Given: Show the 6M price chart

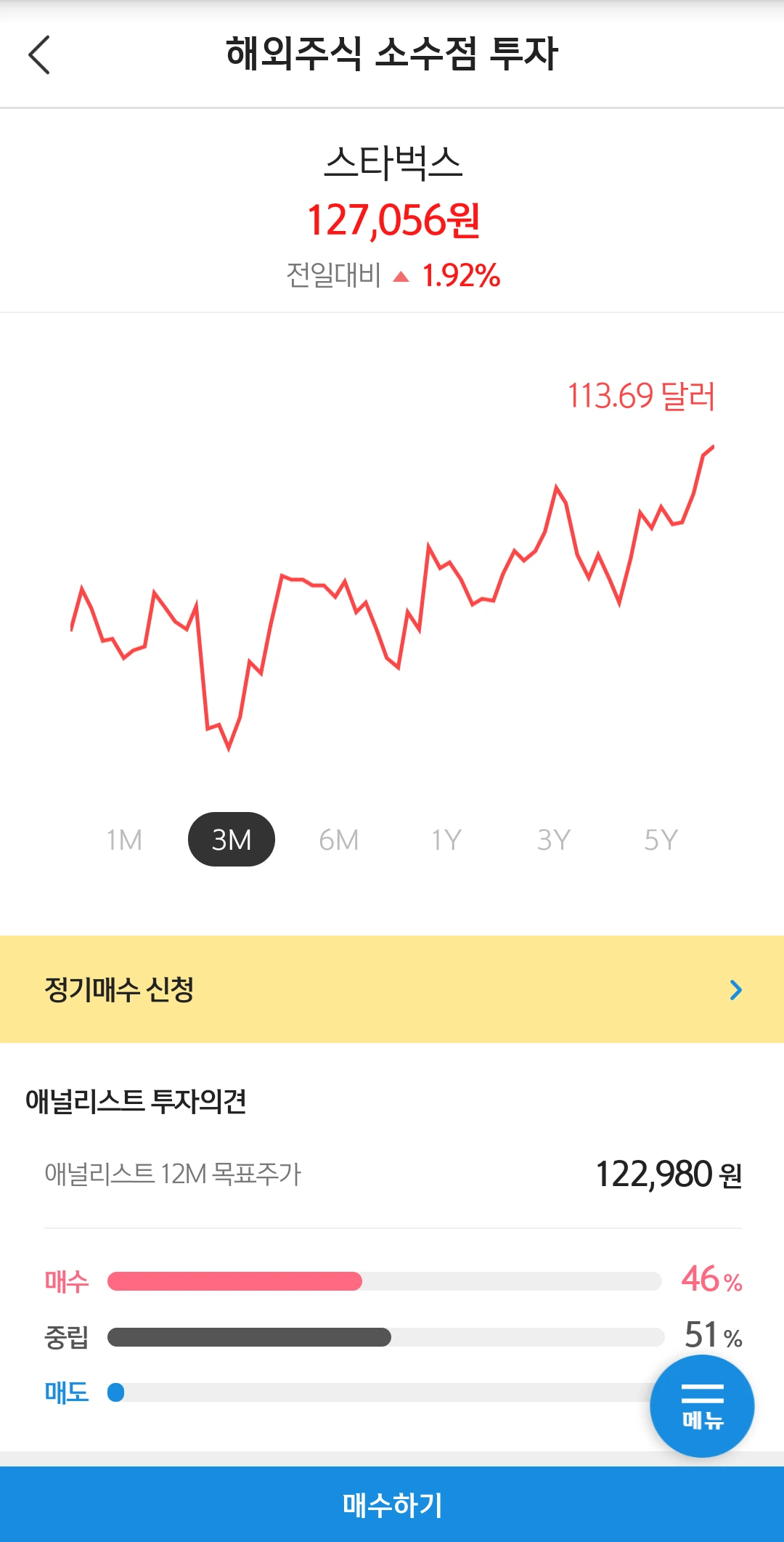Looking at the screenshot, I should click(338, 840).
